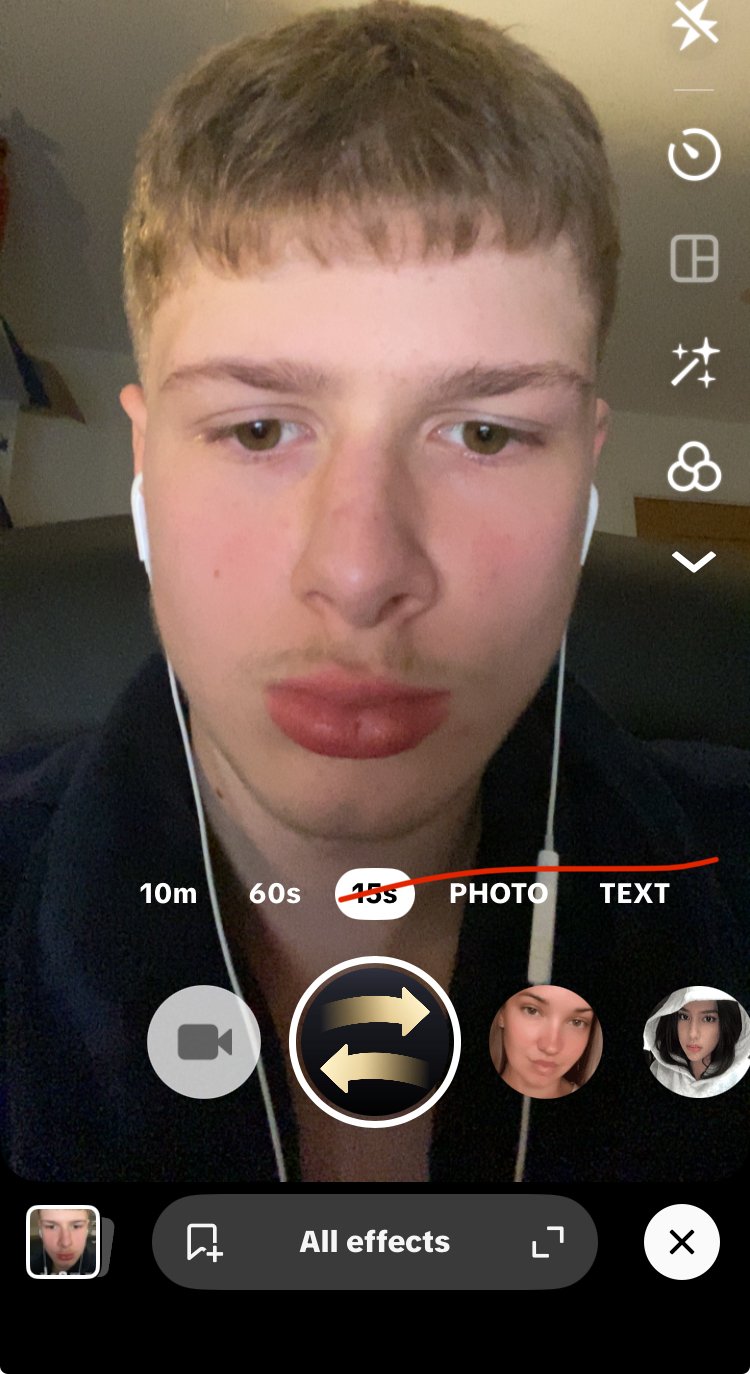Tap the selected gold arrows swap effect
Viewport: 750px width, 1374px height.
[x=375, y=1042]
